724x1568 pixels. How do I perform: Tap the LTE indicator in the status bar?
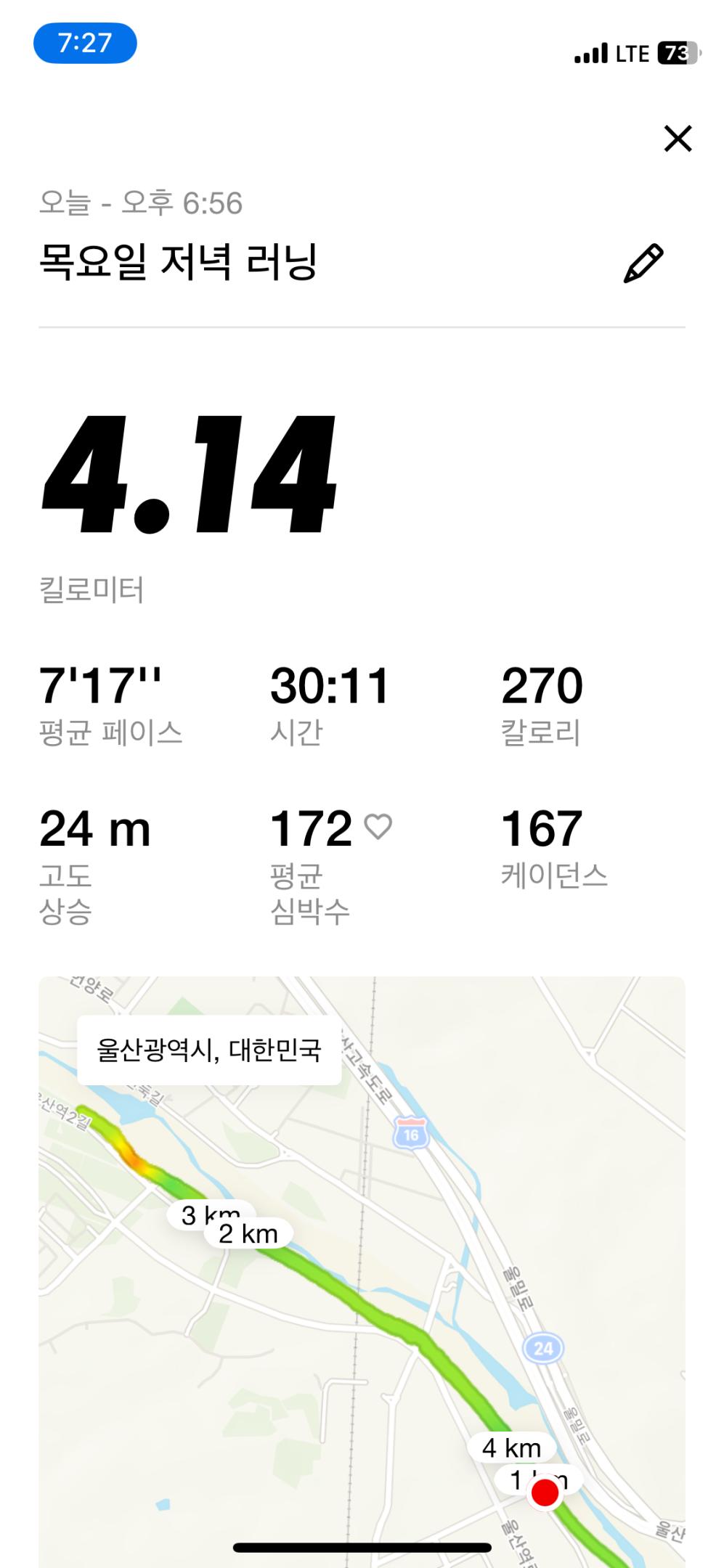coord(630,53)
